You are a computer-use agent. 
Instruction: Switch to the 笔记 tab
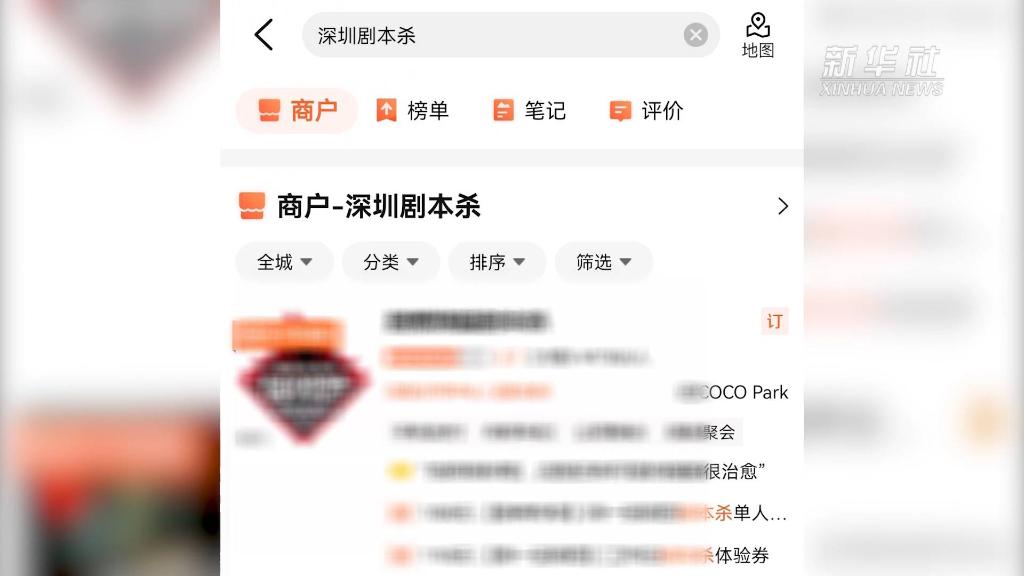pyautogui.click(x=529, y=111)
